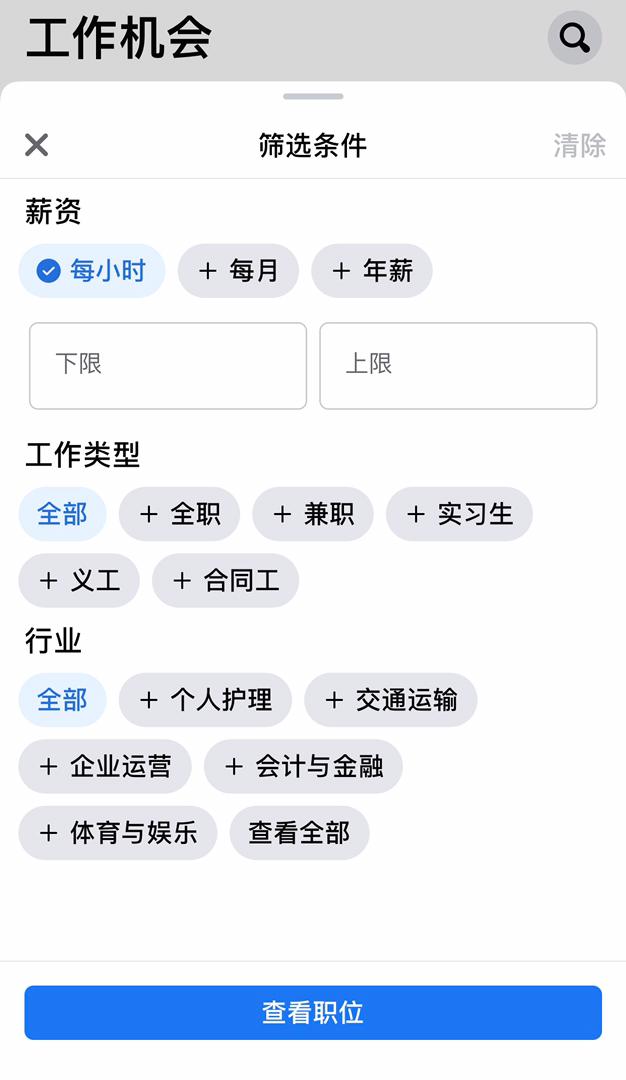Screen dimensions: 626x1080
Task: Tap 清除 to clear the filters
Action: click(x=579, y=145)
